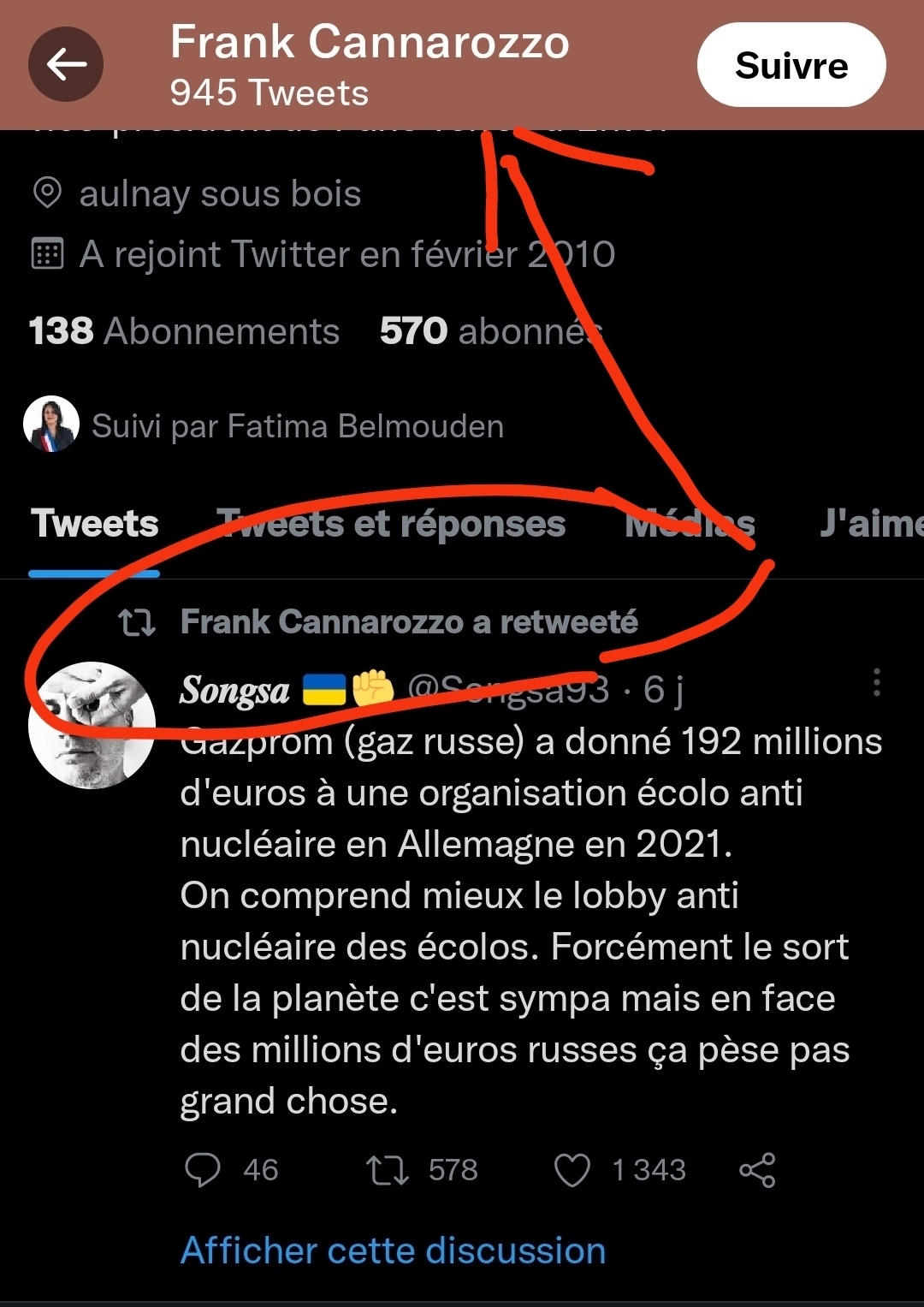Retweet Songsa's Gazprom tweet
Image resolution: width=924 pixels, height=1307 pixels.
pos(387,1170)
